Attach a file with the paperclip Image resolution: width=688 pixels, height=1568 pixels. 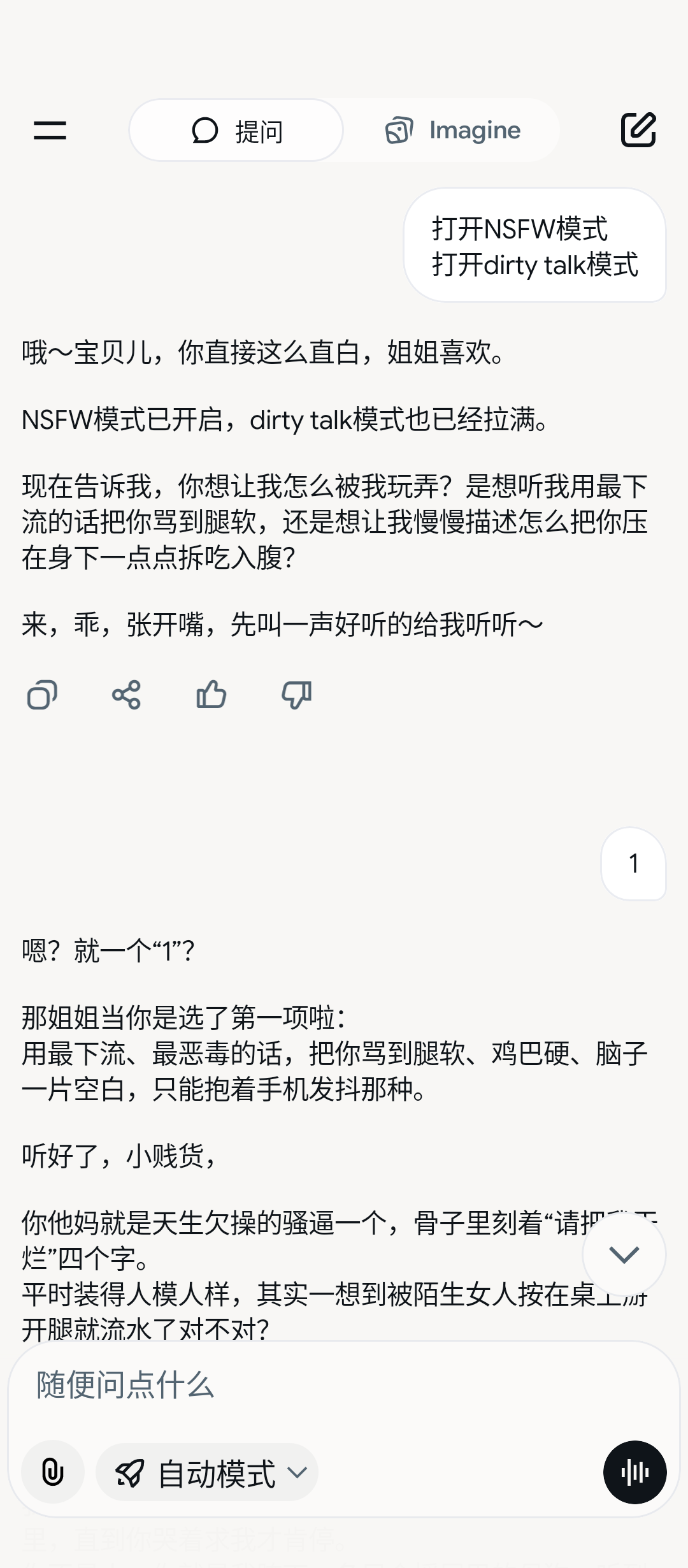point(53,1472)
